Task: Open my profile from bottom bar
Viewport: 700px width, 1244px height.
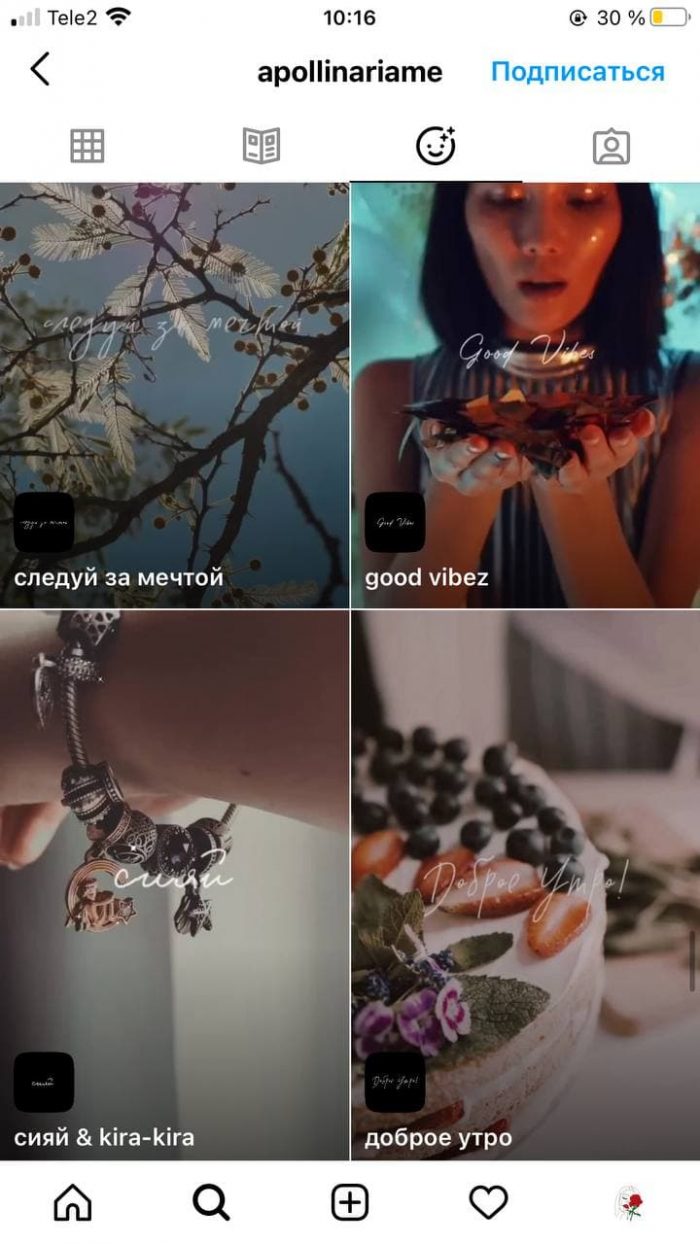Action: [x=628, y=1203]
